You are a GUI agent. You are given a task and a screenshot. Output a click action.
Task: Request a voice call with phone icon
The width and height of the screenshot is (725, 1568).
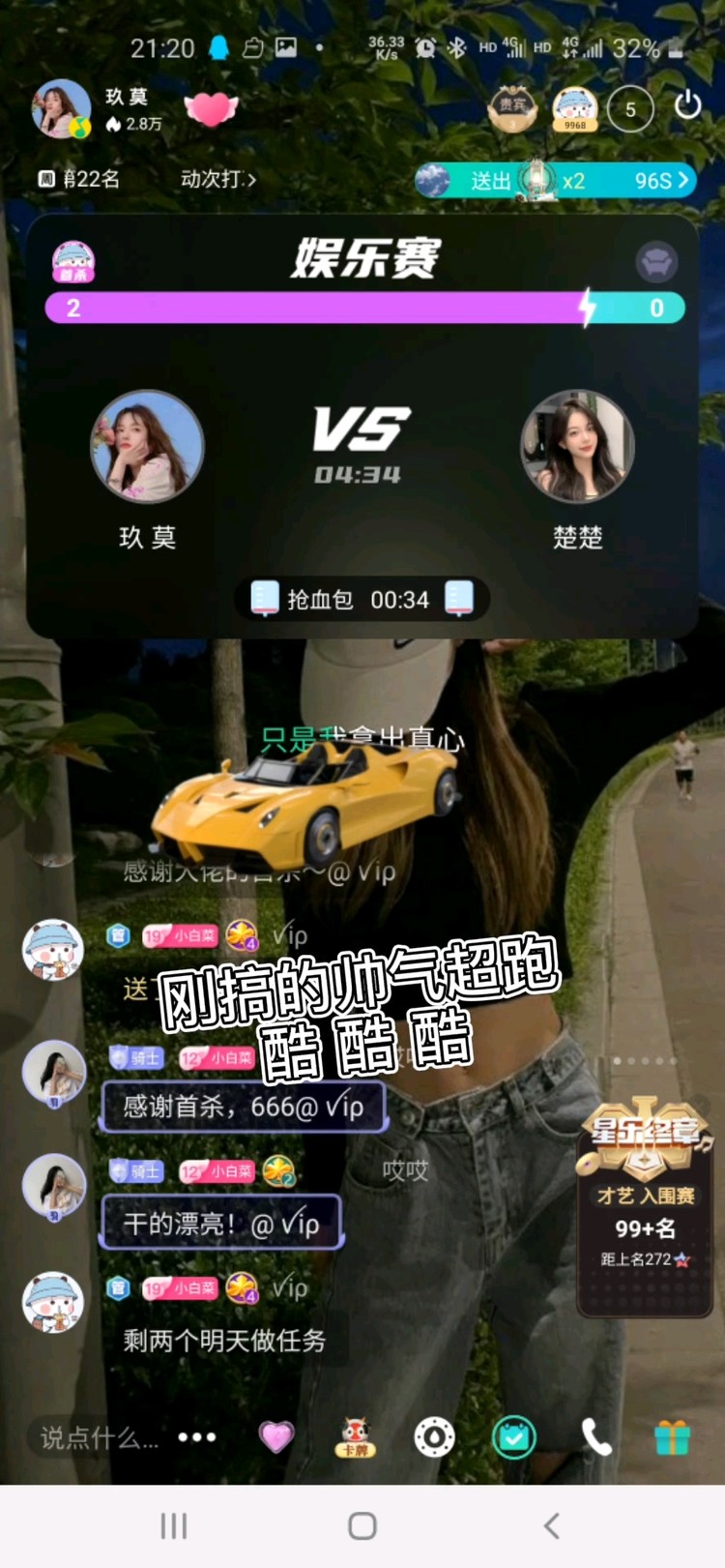pos(595,1437)
